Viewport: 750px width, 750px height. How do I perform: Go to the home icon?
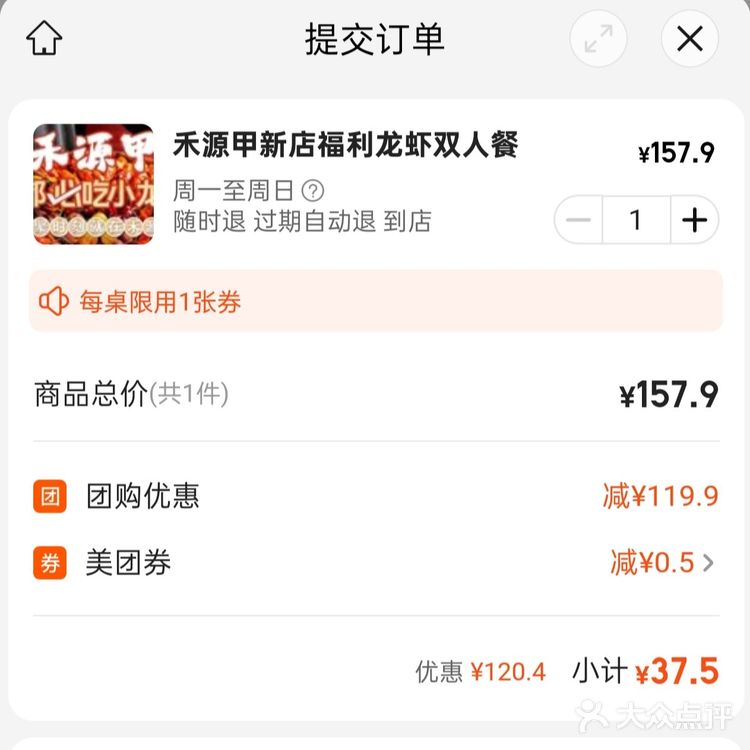pos(44,39)
